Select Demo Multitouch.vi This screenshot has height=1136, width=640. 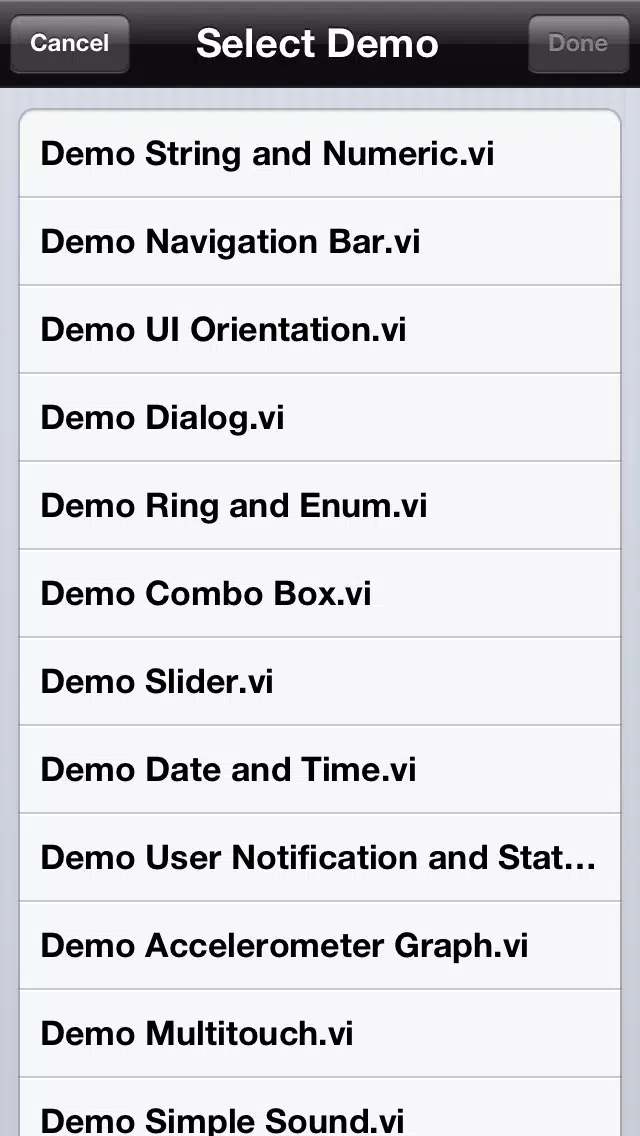[319, 1034]
